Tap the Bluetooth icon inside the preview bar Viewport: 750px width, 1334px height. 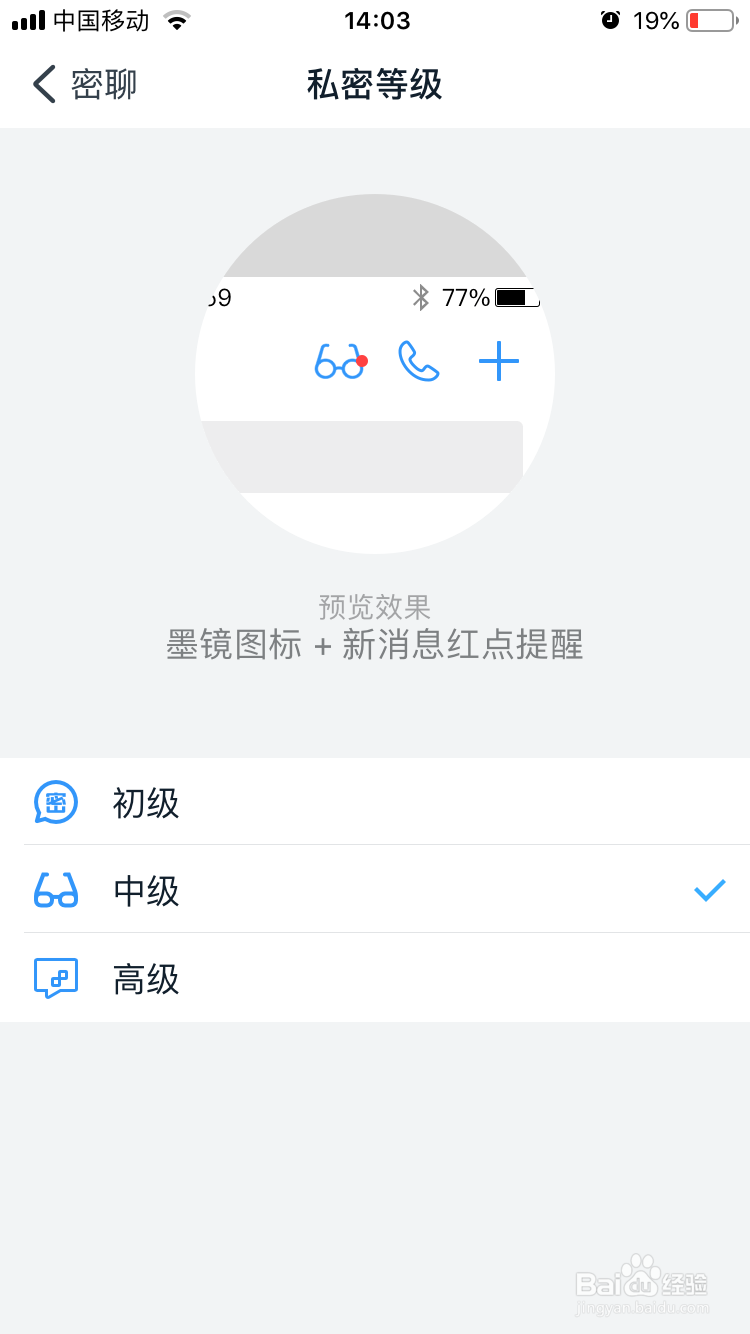(422, 297)
